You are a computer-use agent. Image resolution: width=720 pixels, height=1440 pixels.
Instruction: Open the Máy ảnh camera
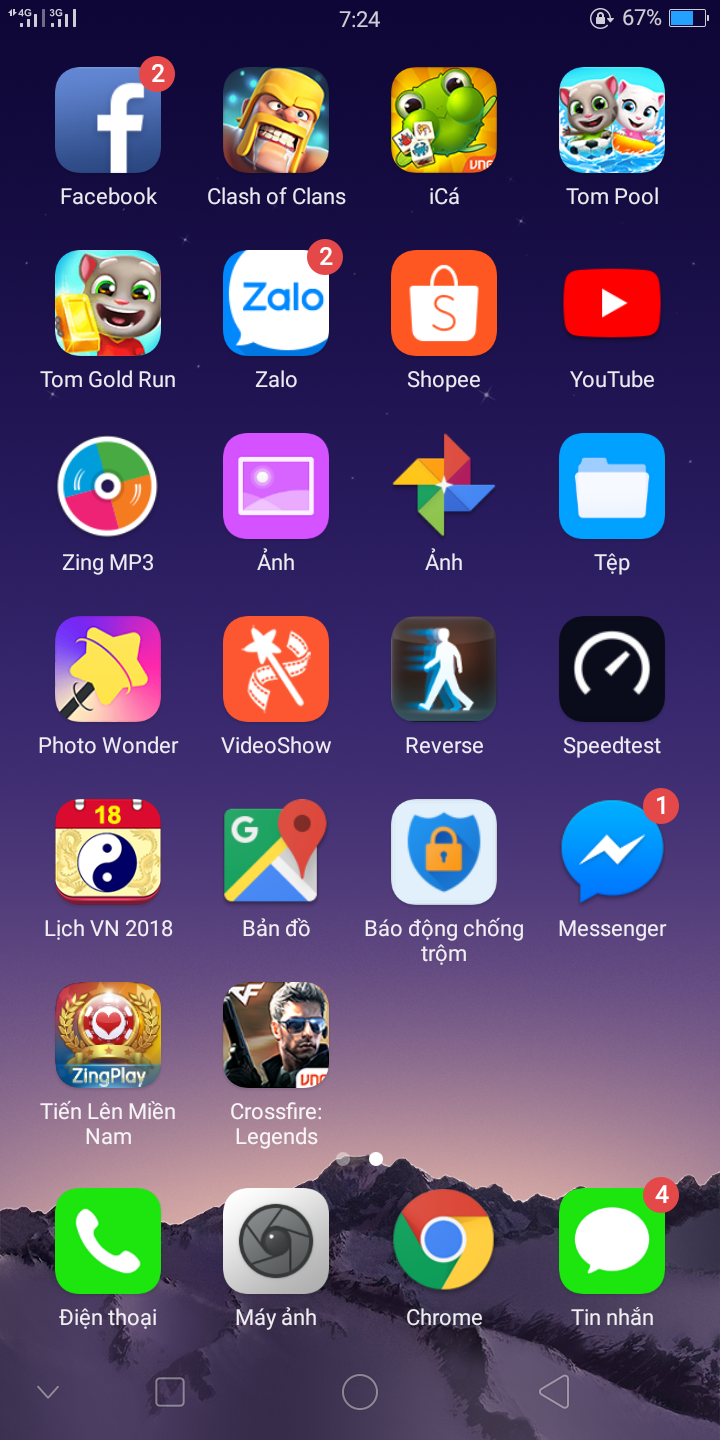tap(276, 1241)
